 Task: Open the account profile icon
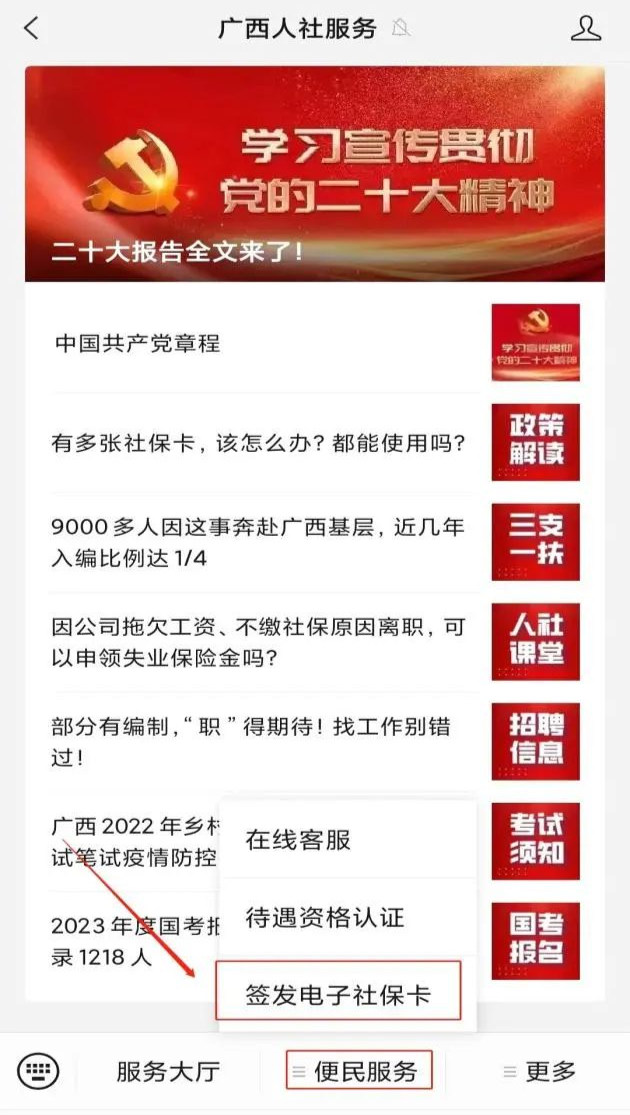(x=585, y=28)
